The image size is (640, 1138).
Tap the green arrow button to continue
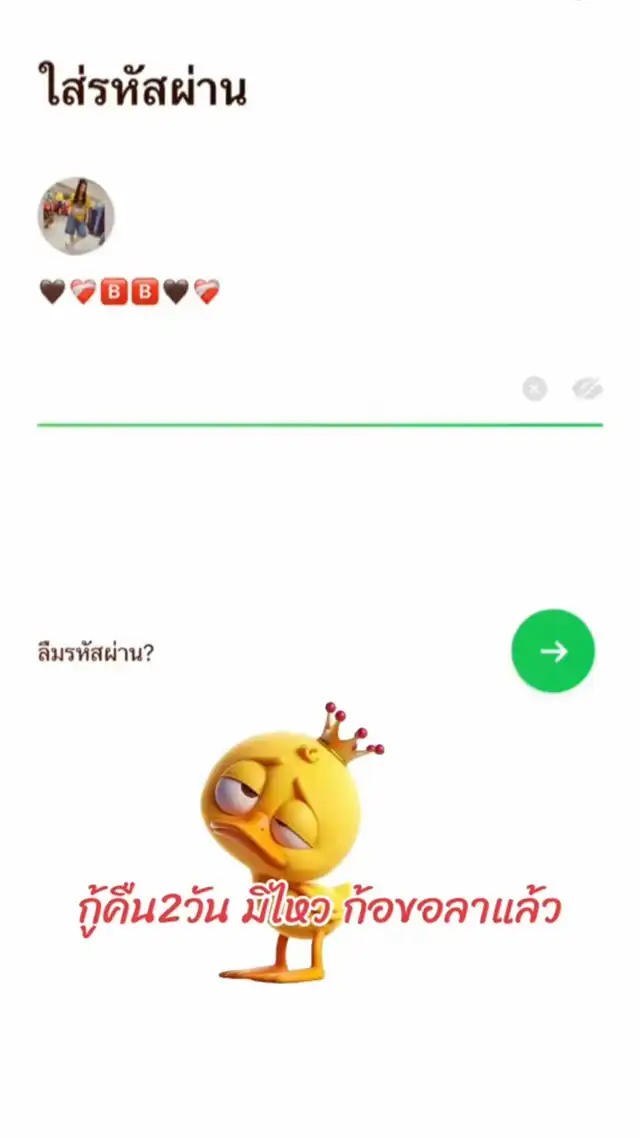pos(553,651)
